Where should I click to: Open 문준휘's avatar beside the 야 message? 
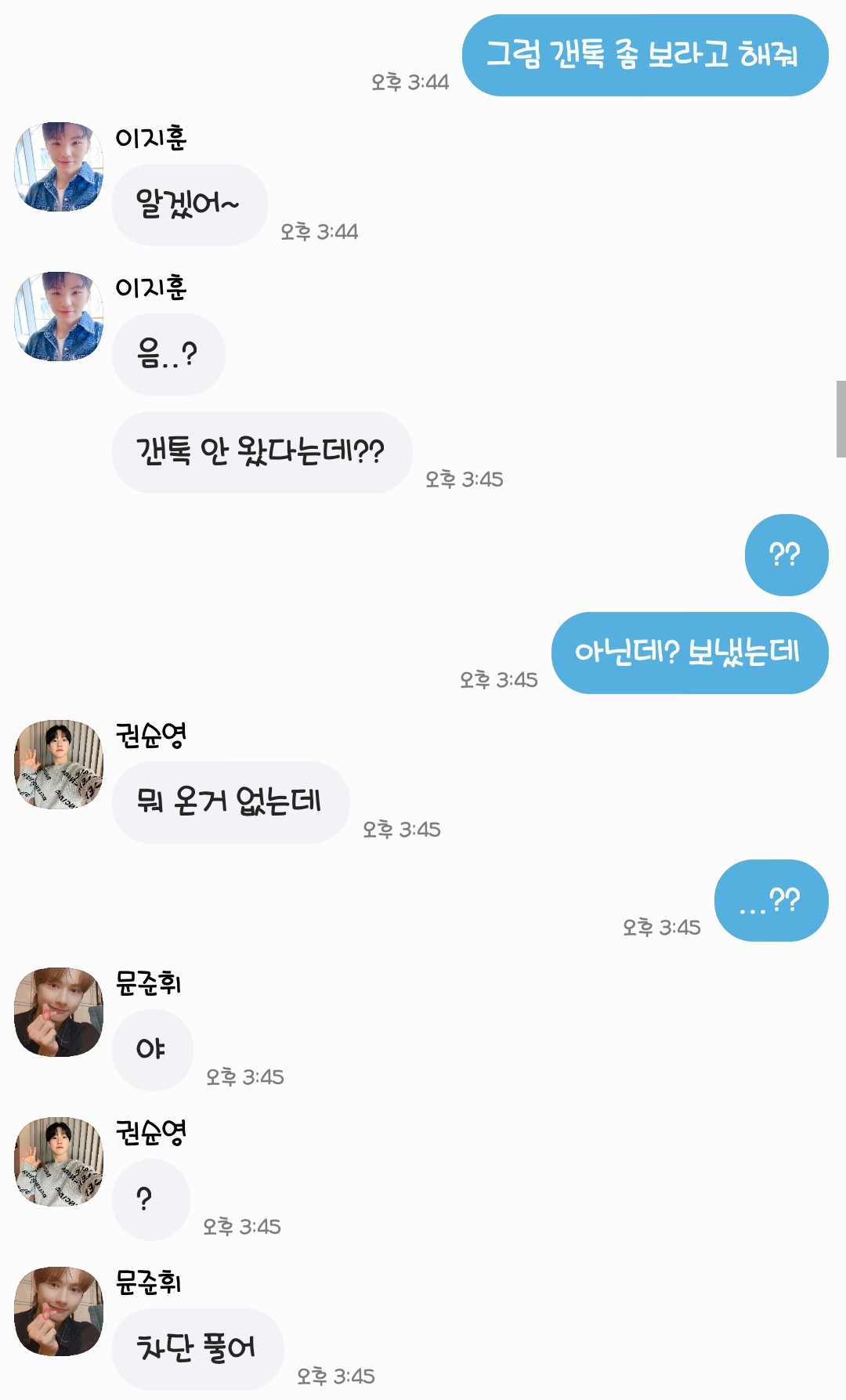(x=59, y=1012)
